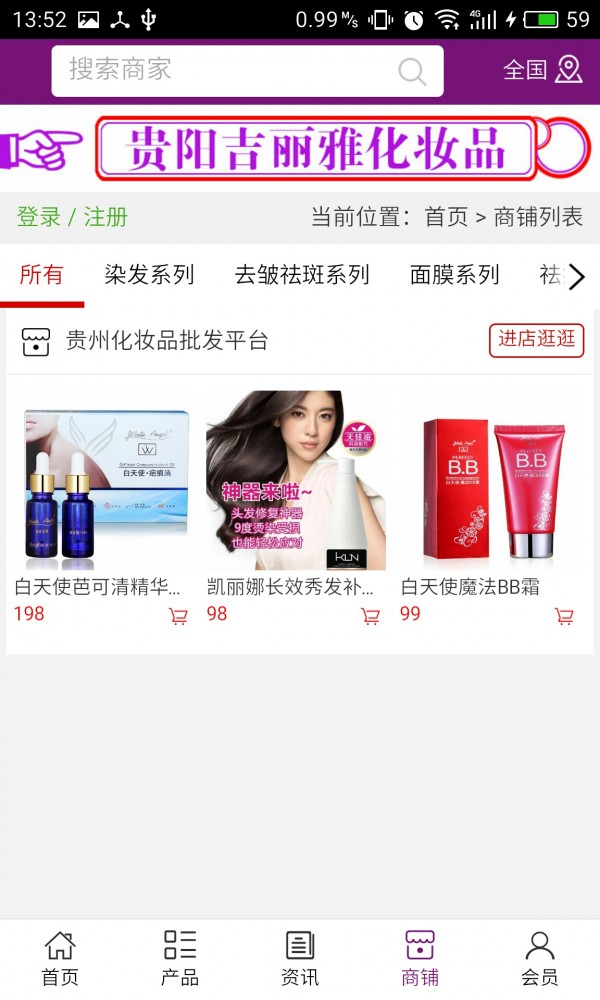
Task: Switch to 染发系列 tab
Action: pyautogui.click(x=149, y=275)
